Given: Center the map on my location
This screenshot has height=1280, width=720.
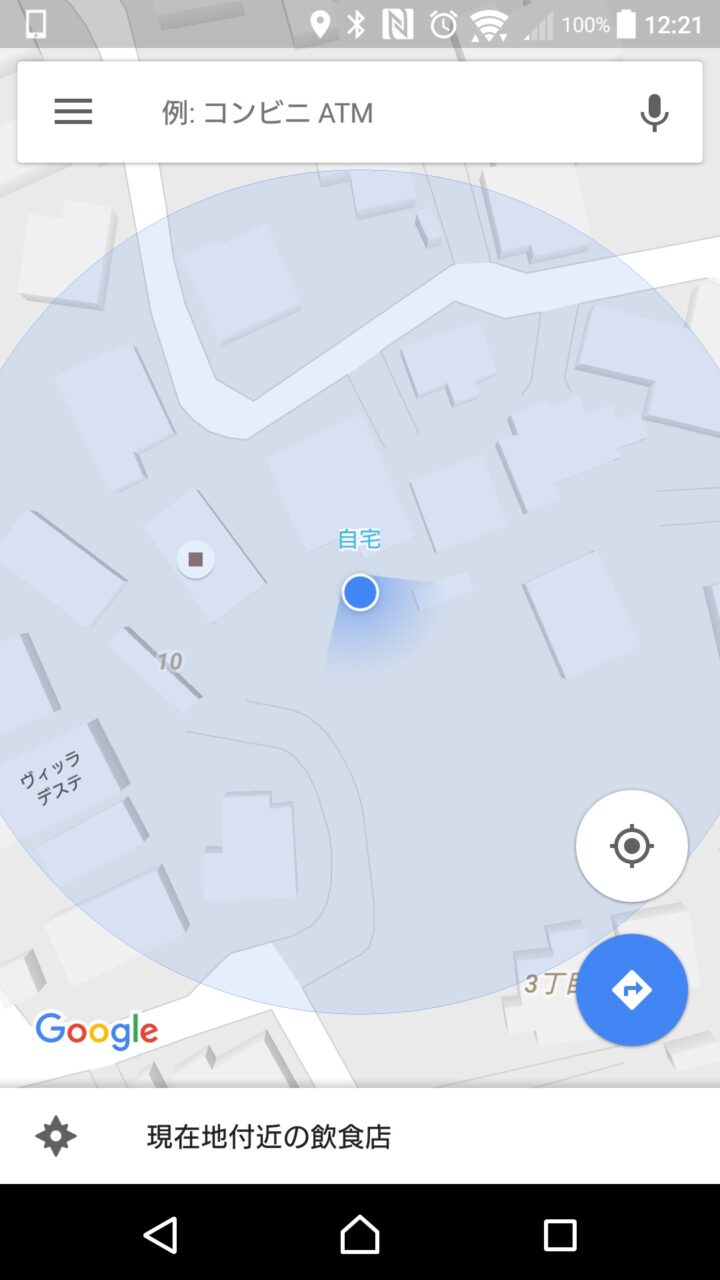Looking at the screenshot, I should click(631, 846).
